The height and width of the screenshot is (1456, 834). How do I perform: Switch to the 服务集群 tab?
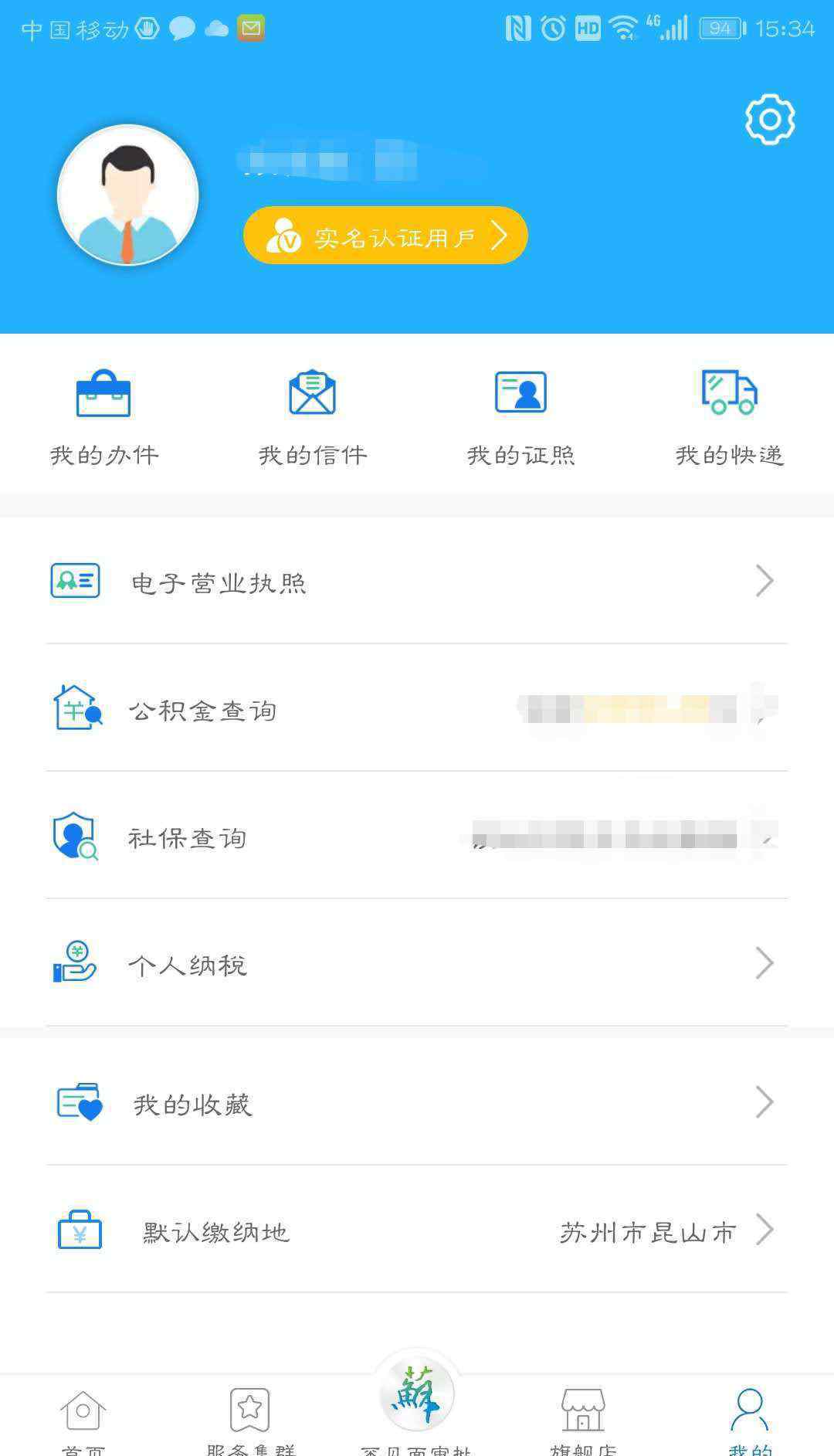[x=250, y=1420]
